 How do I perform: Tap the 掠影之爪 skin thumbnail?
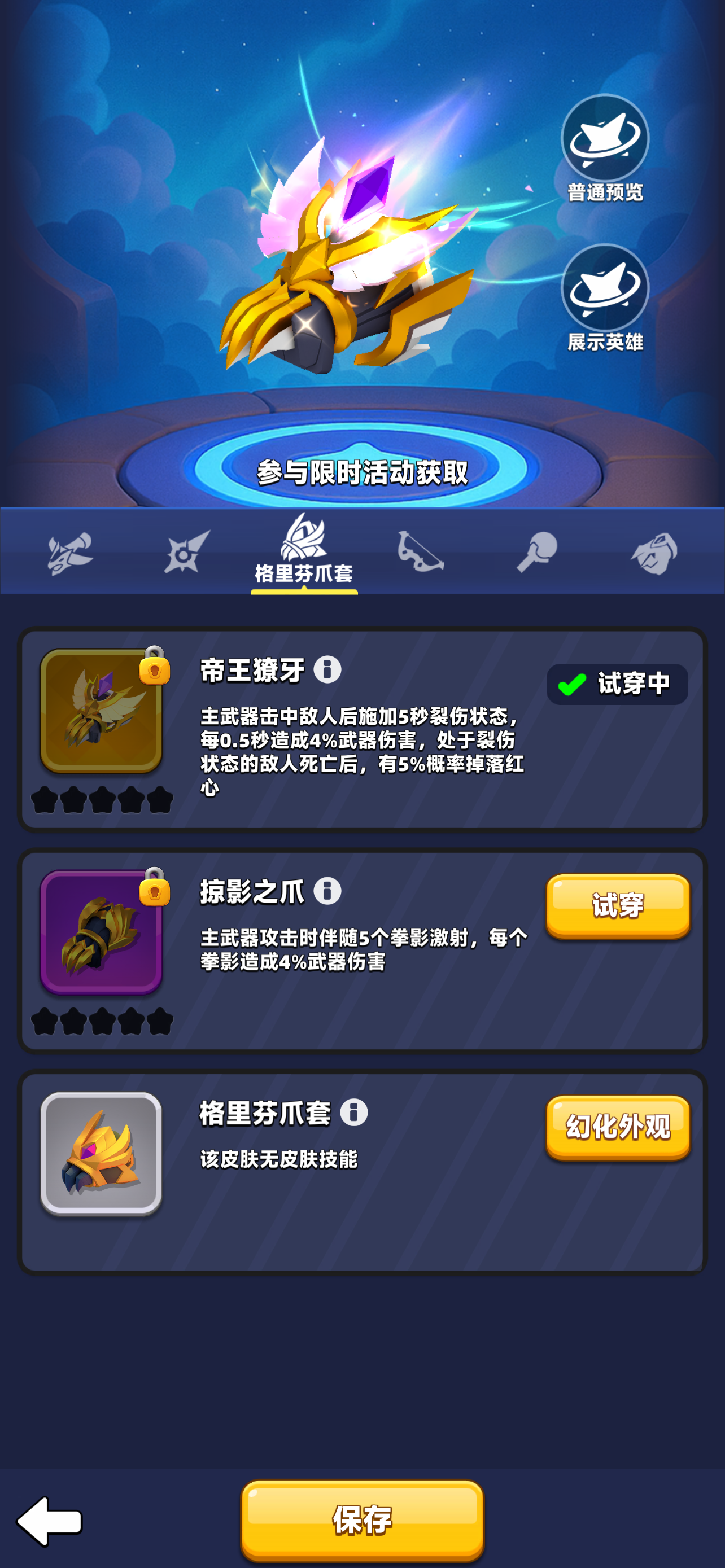101,932
